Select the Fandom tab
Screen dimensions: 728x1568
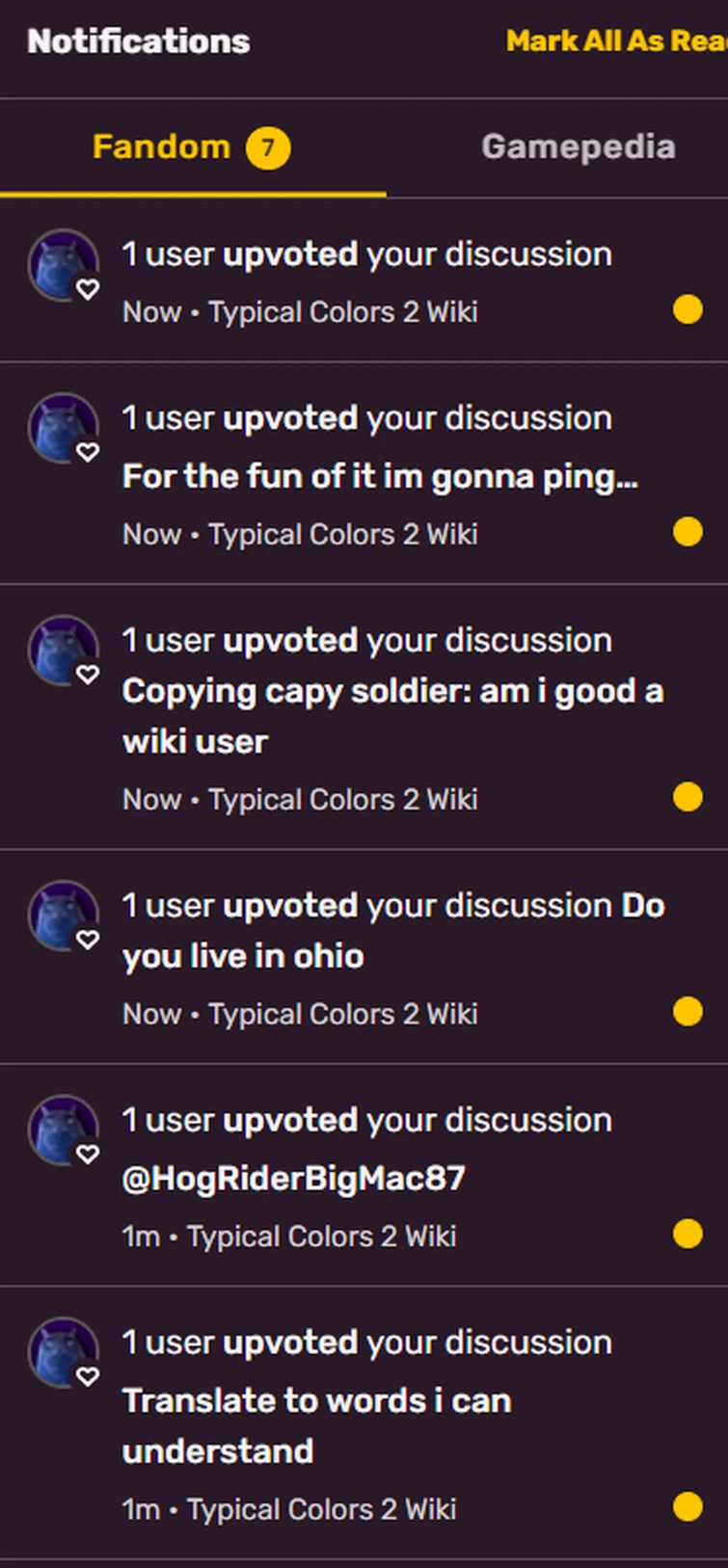(x=191, y=147)
